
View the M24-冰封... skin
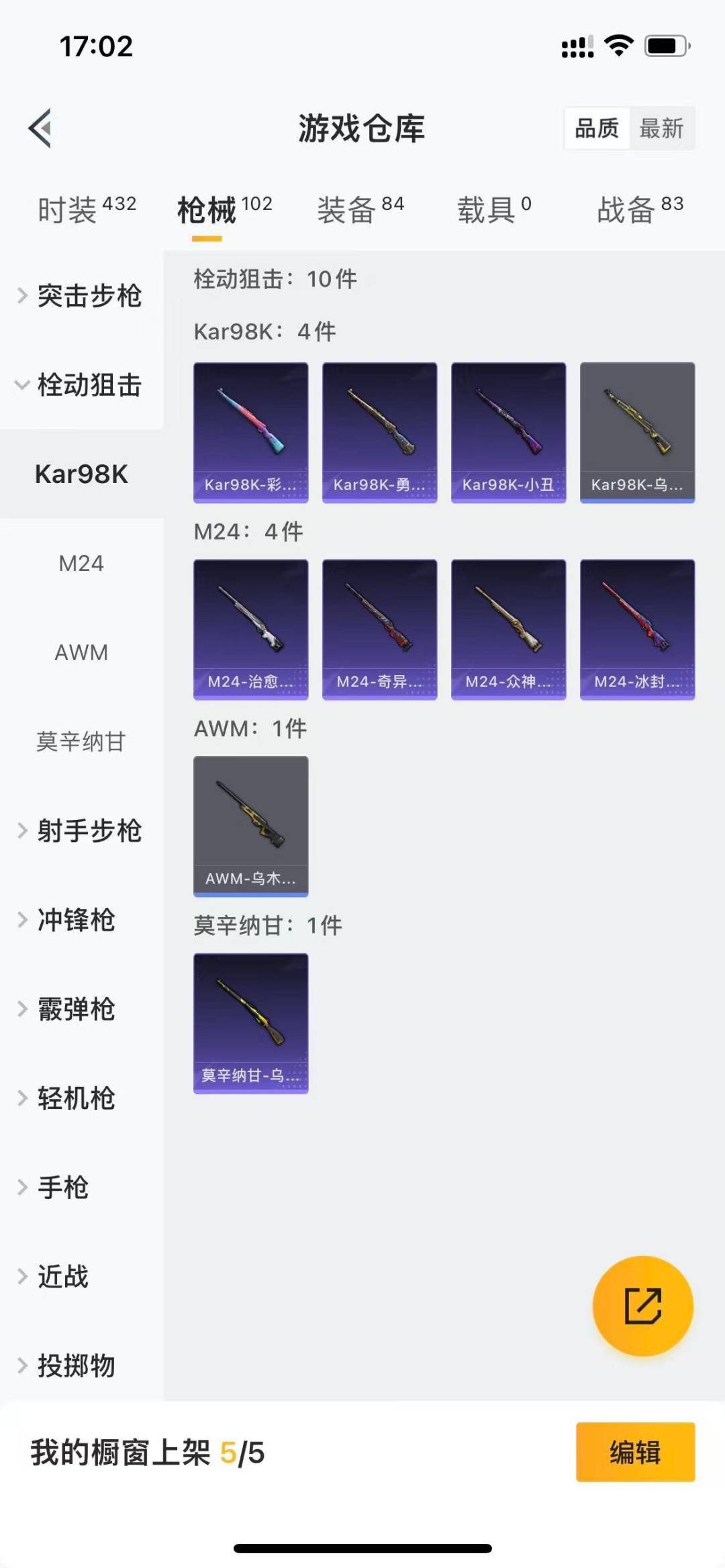click(637, 629)
